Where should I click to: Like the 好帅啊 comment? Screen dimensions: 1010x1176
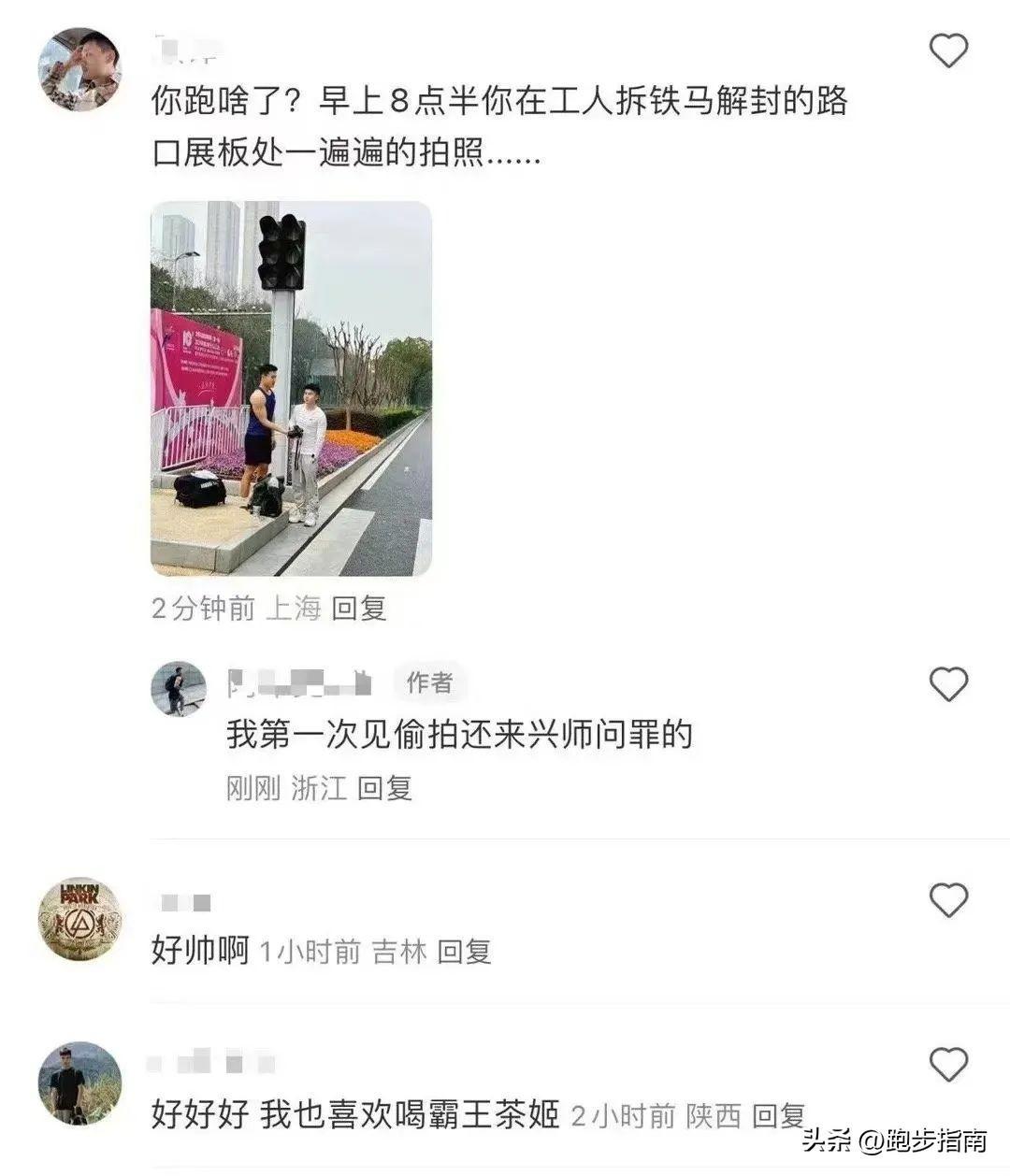tap(948, 900)
